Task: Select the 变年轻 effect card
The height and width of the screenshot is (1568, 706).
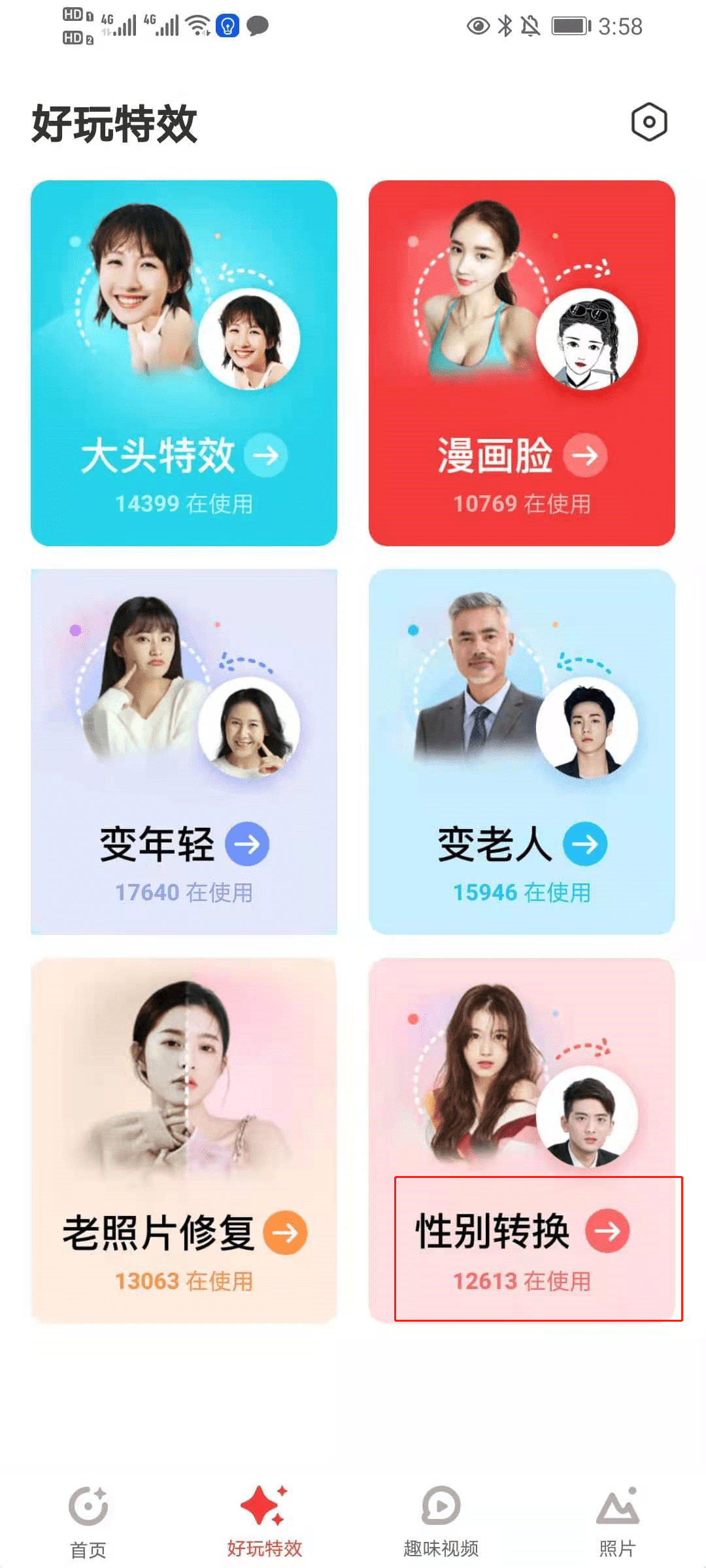Action: 184,751
